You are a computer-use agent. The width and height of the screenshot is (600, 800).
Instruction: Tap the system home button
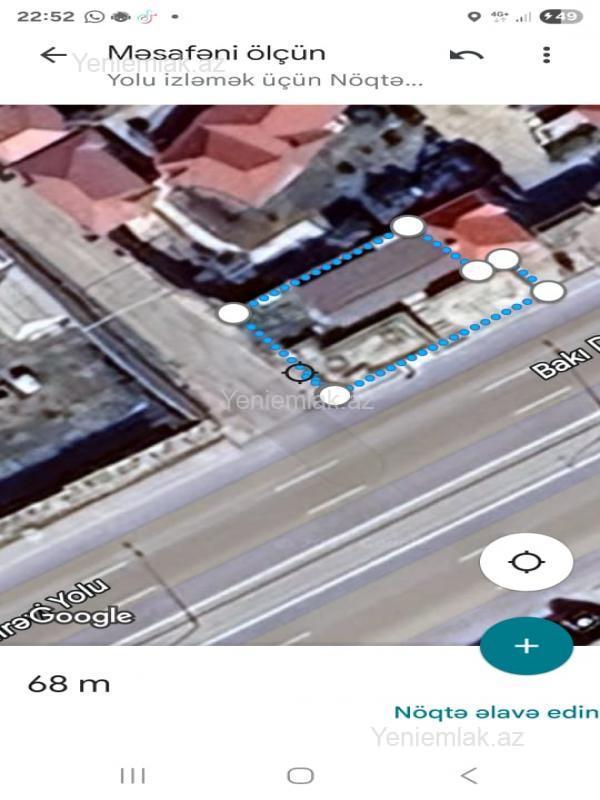coord(300,775)
